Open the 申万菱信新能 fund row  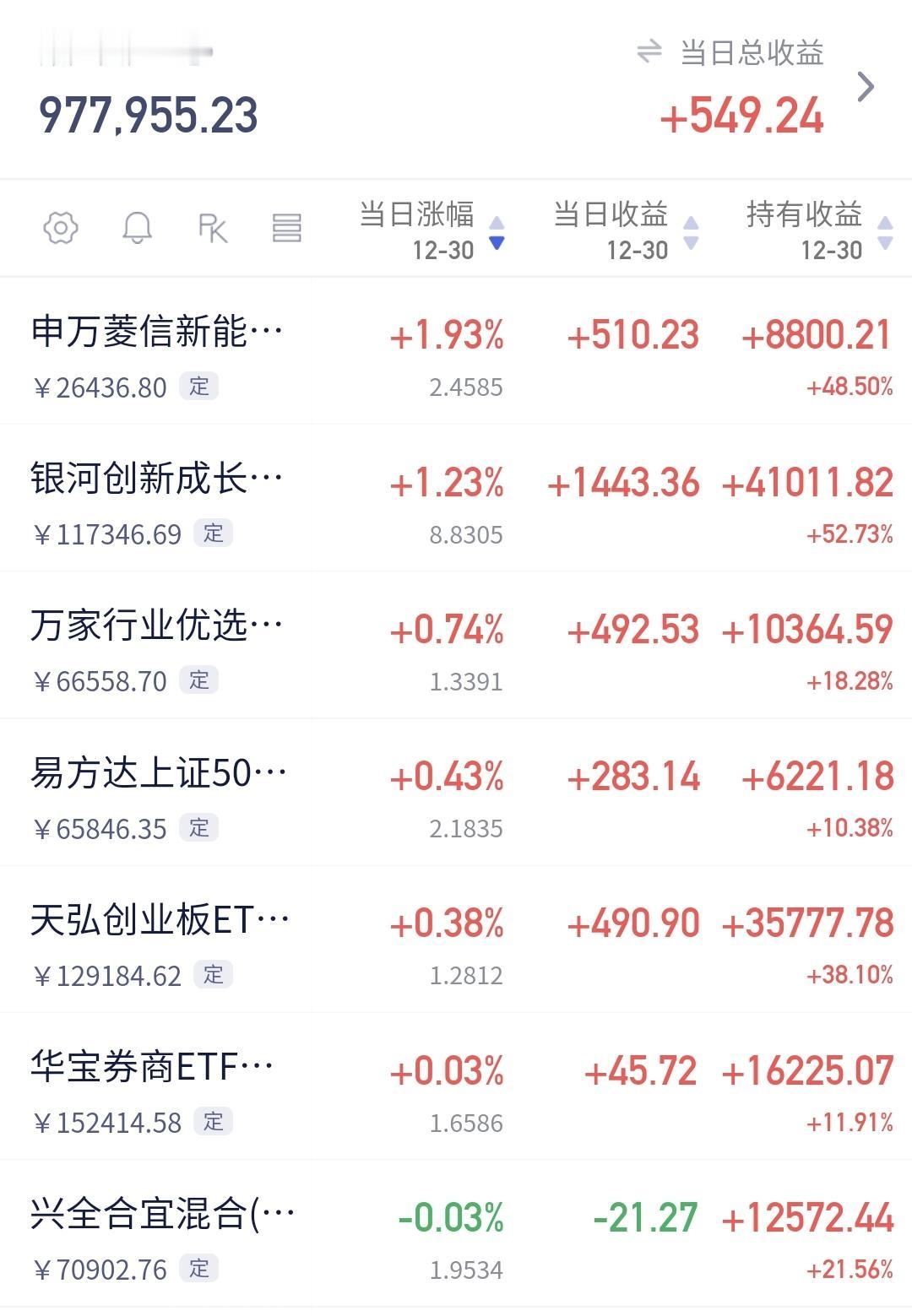tap(157, 332)
